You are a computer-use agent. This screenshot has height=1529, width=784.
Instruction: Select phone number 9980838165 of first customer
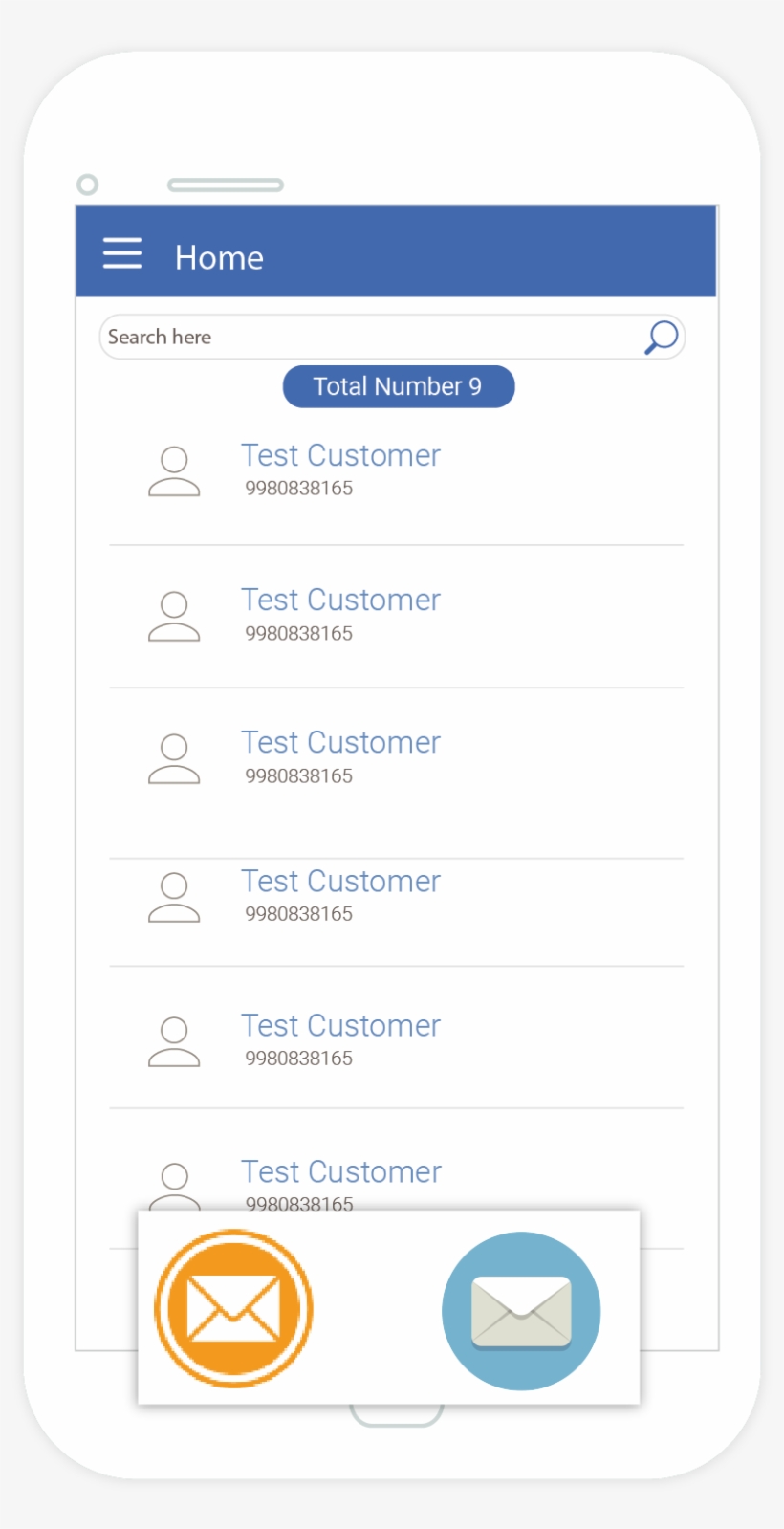[x=300, y=487]
